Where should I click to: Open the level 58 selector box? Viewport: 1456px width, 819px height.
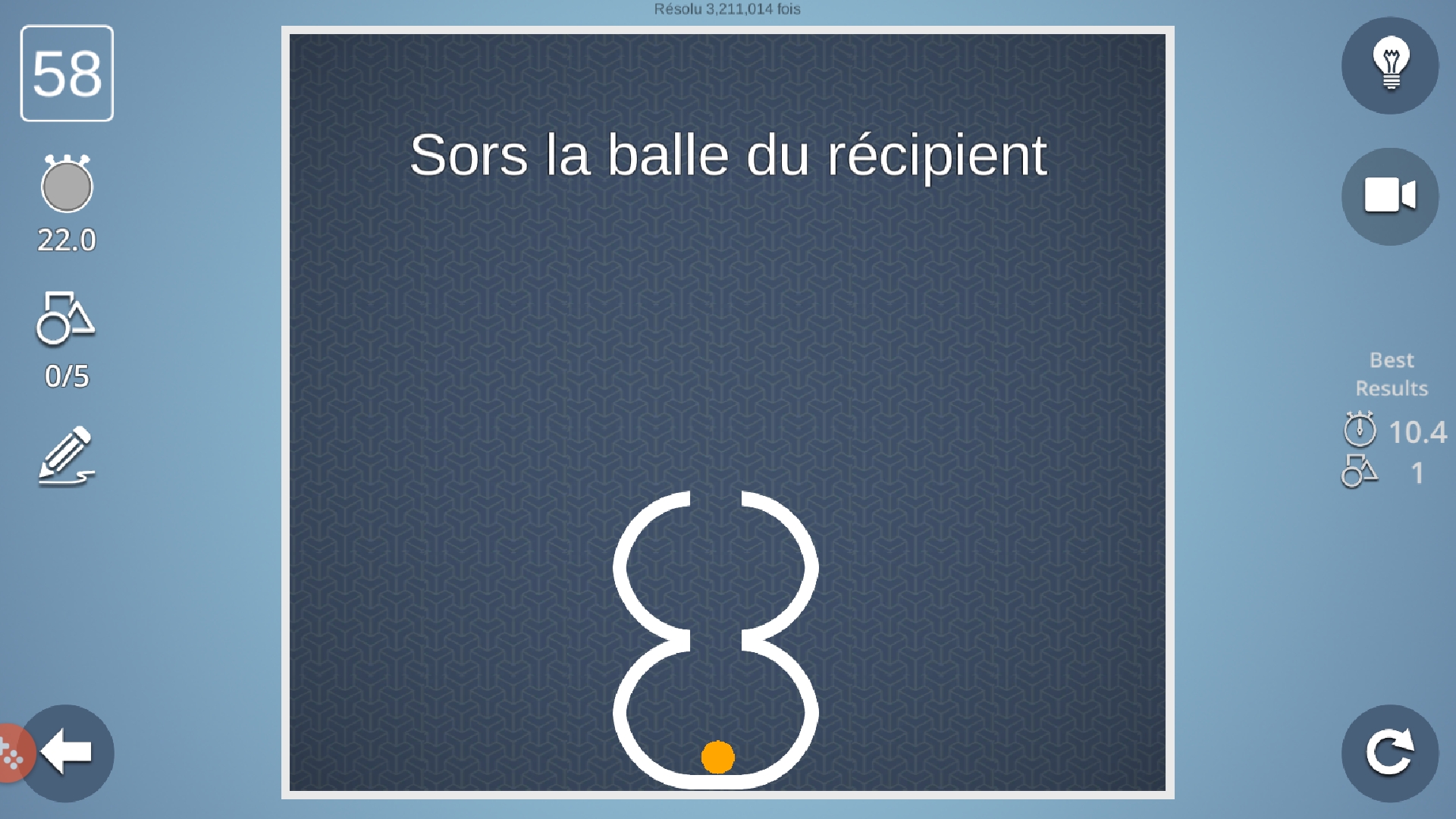[67, 74]
